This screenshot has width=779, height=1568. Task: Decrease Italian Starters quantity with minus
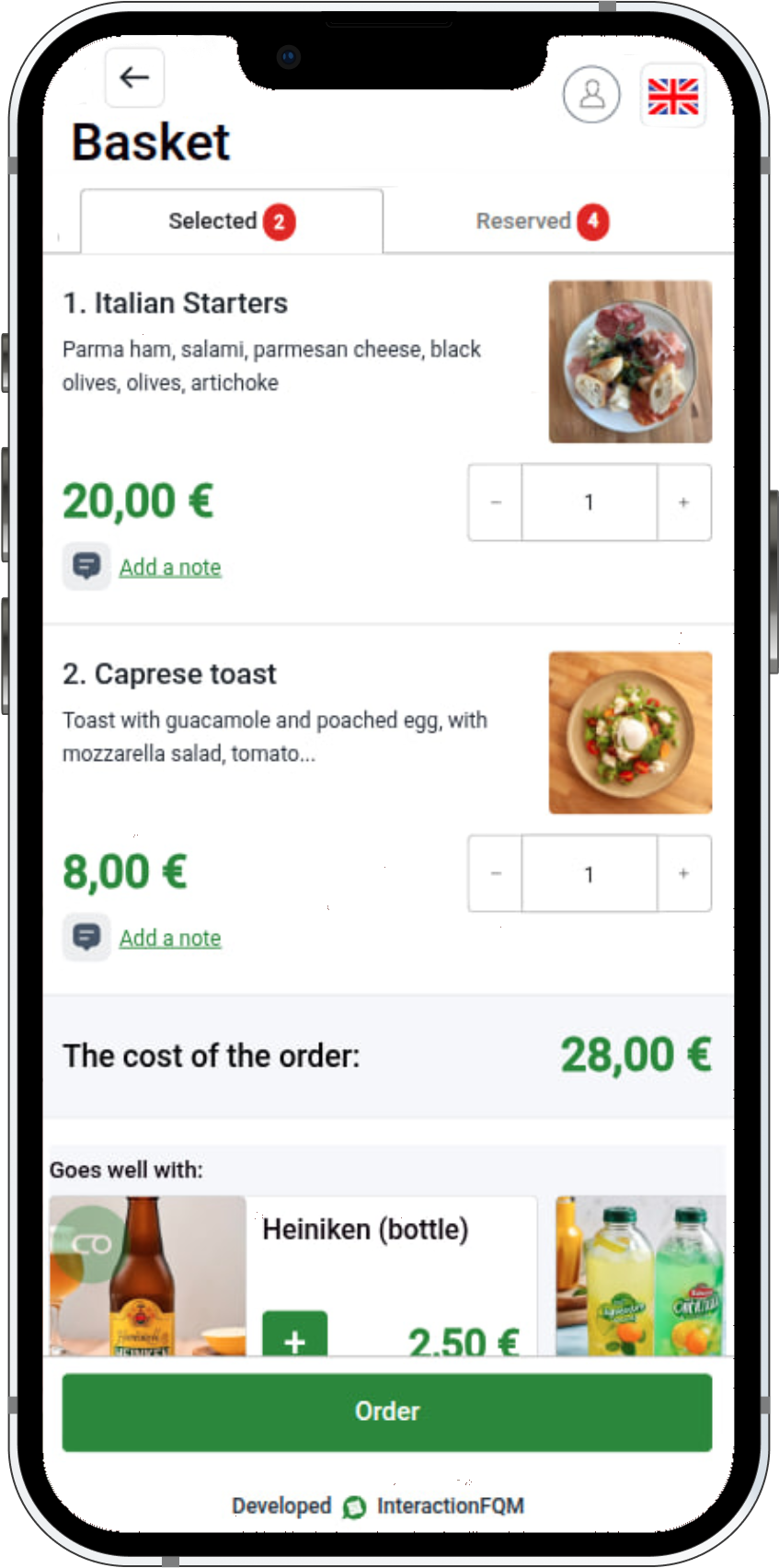click(x=495, y=502)
